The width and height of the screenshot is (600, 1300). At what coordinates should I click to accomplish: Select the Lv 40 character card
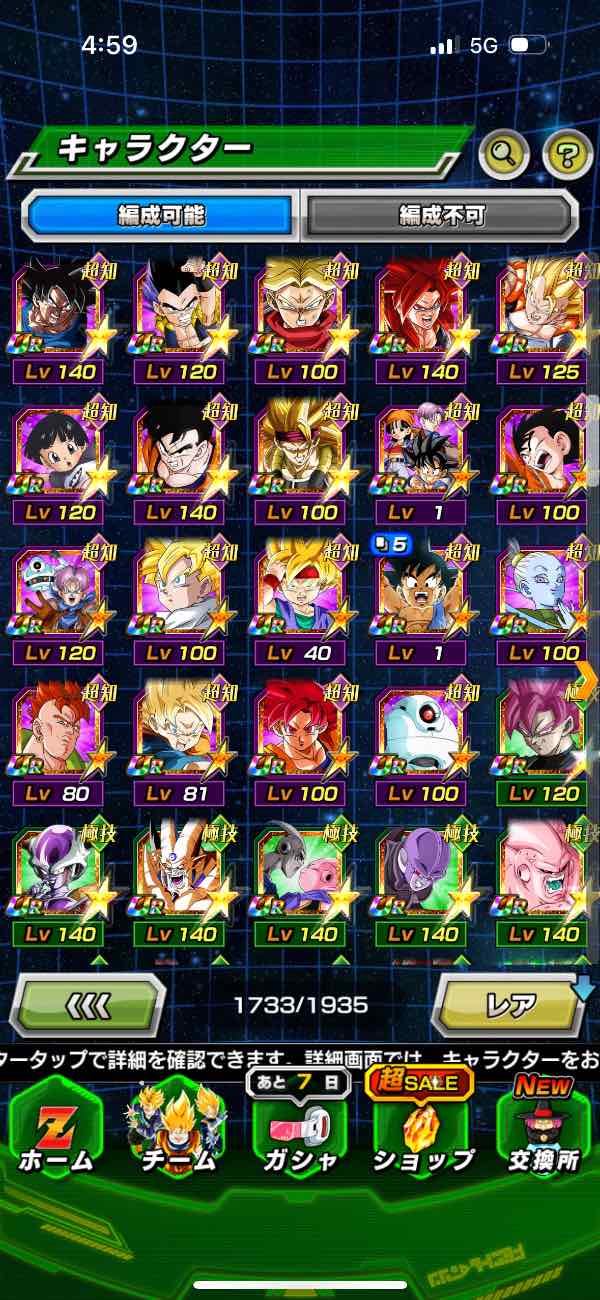299,600
